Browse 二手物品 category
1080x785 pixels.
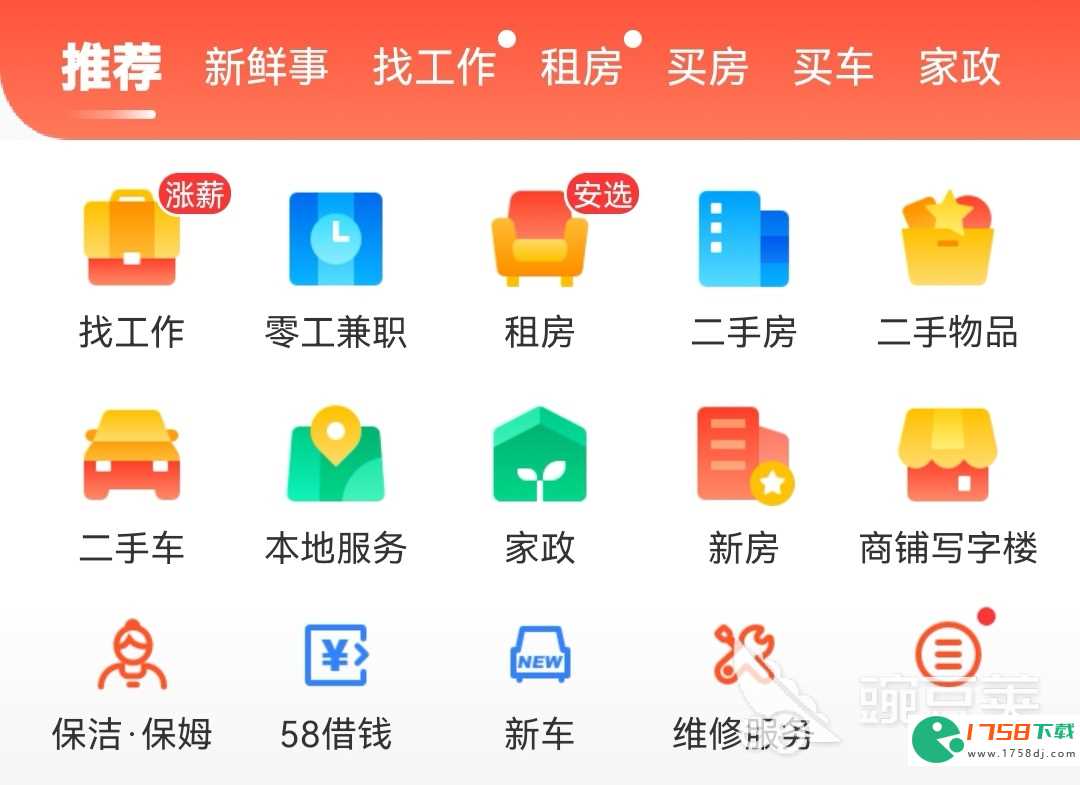click(947, 240)
